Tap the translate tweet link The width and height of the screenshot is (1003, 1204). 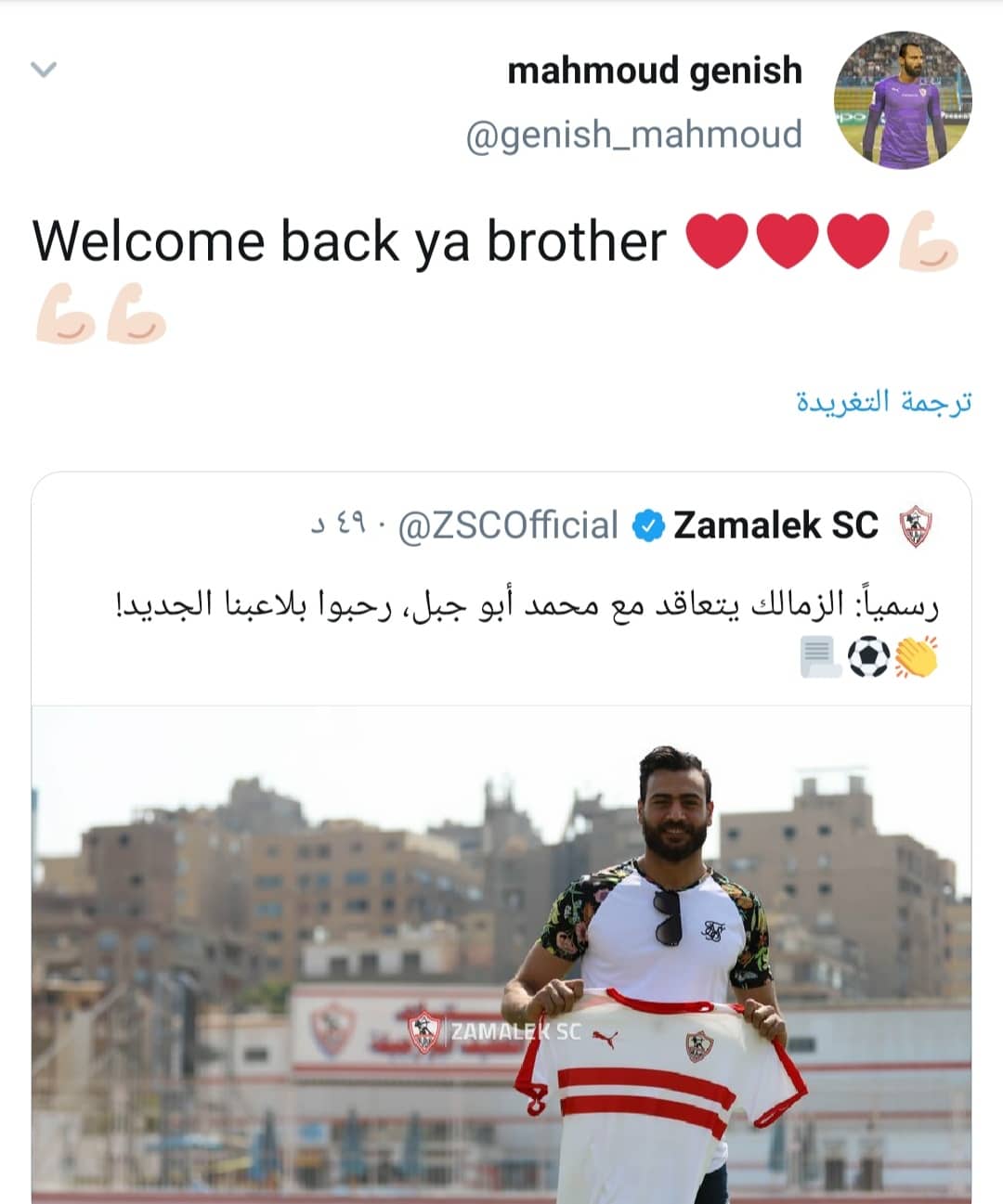click(x=883, y=402)
